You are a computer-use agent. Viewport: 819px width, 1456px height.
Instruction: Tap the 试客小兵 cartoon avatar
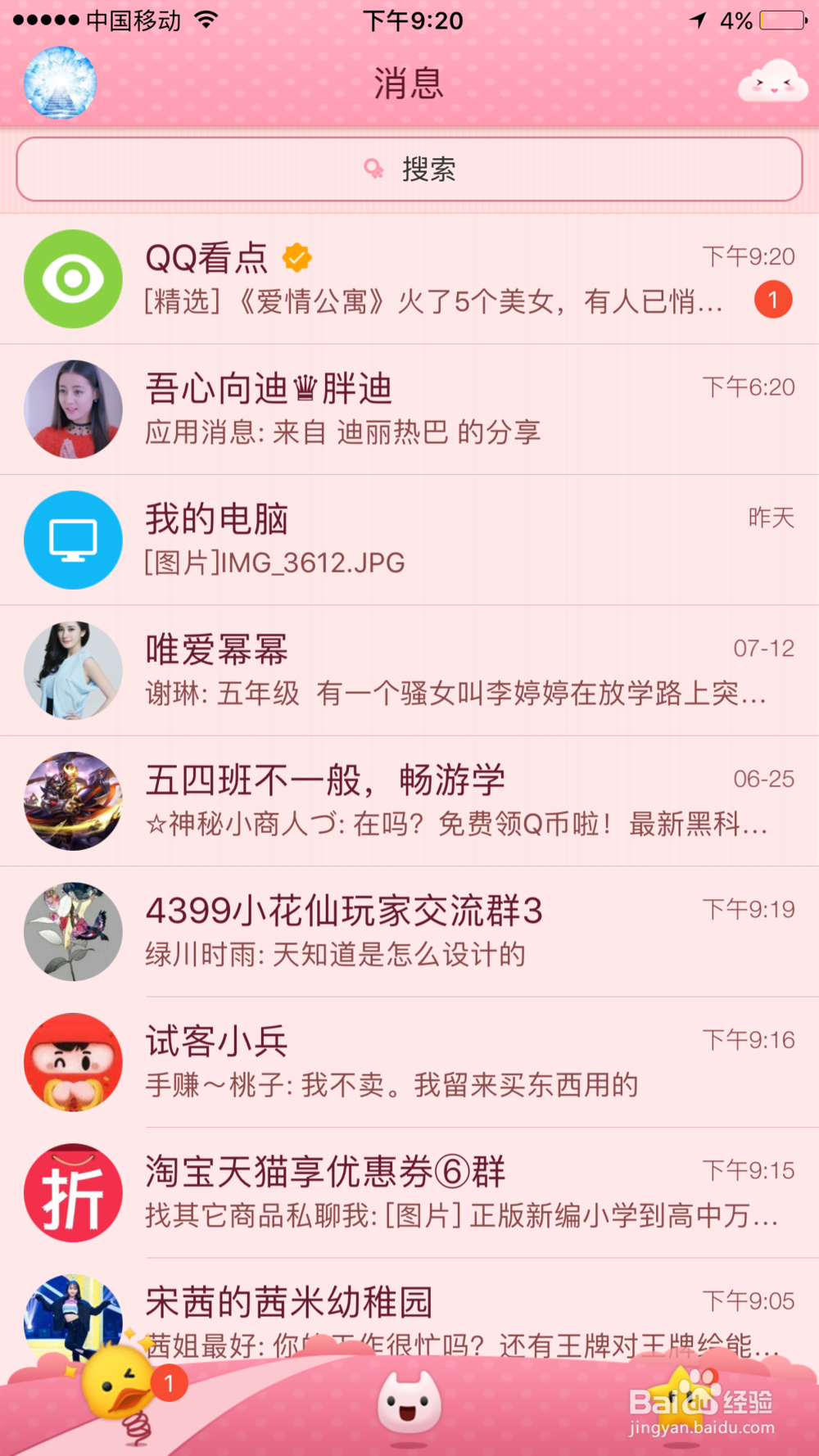pyautogui.click(x=73, y=1062)
